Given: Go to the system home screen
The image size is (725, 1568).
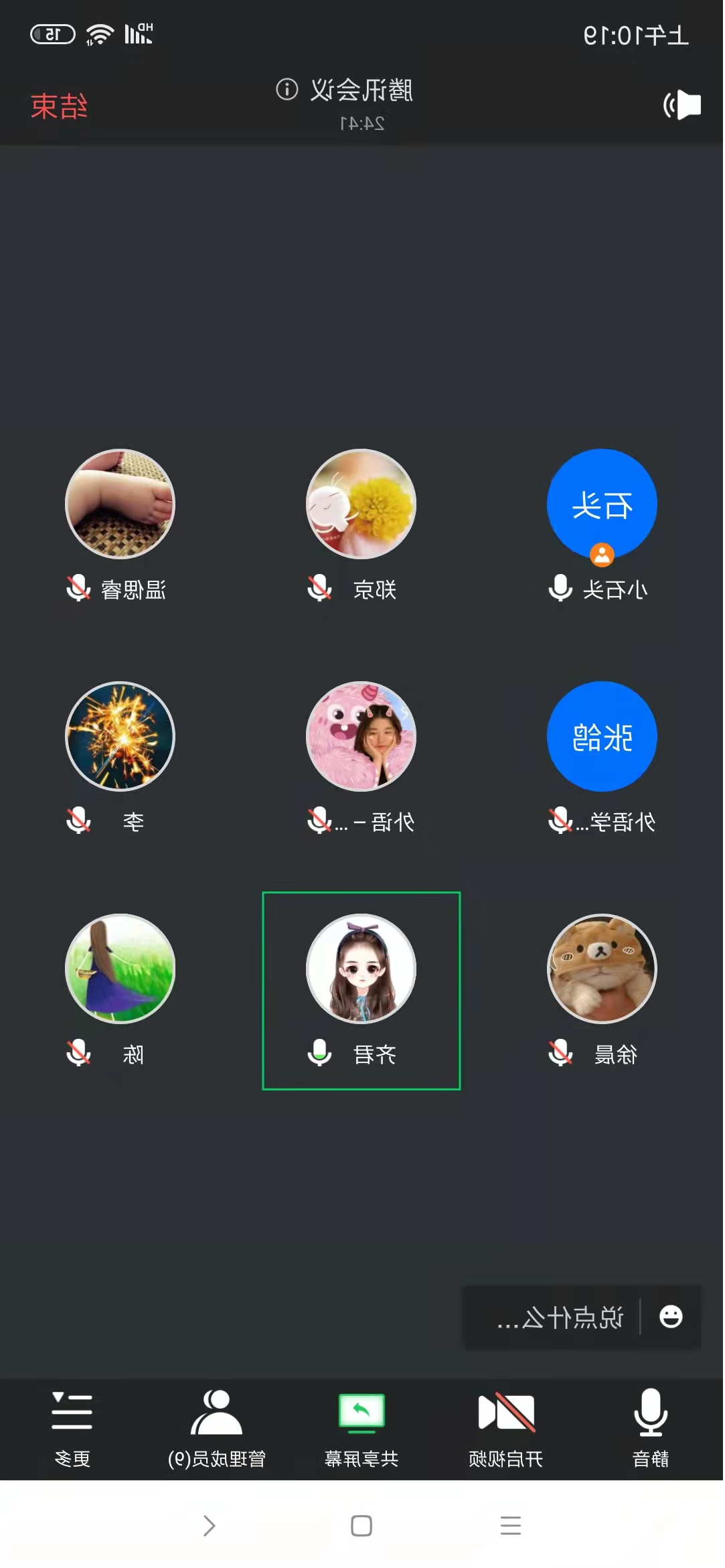Looking at the screenshot, I should point(361,1526).
